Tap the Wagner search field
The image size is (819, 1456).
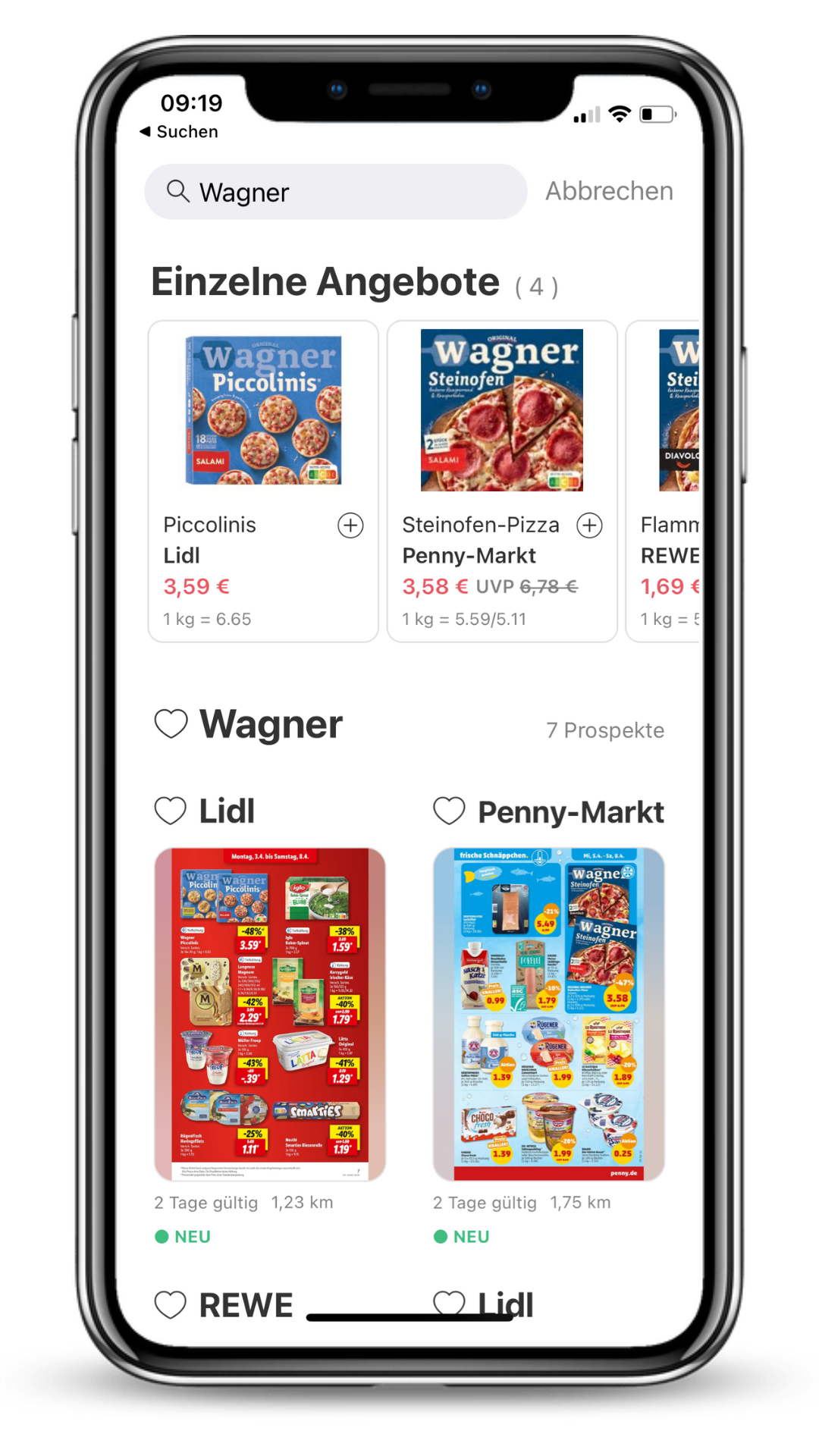coord(335,192)
